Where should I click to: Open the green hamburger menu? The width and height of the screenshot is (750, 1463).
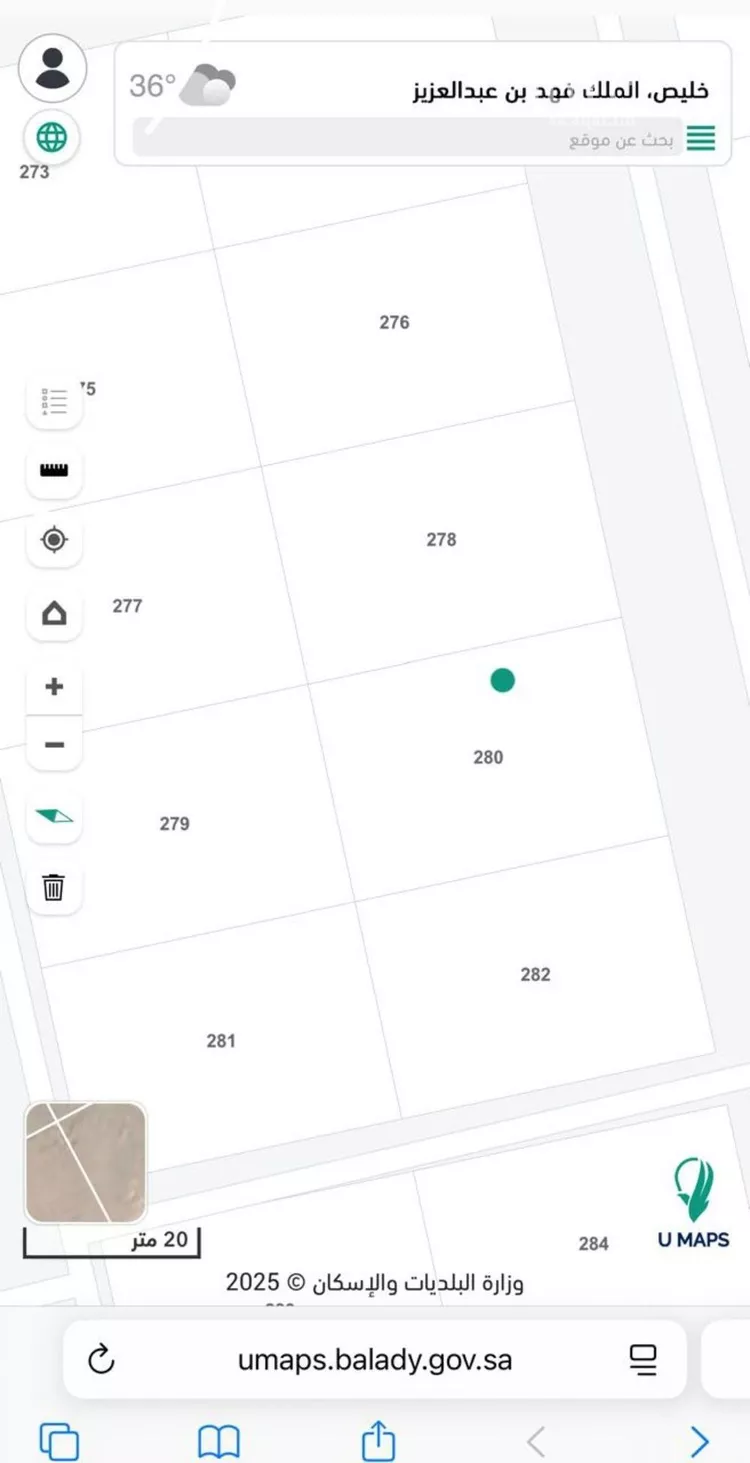[701, 139]
